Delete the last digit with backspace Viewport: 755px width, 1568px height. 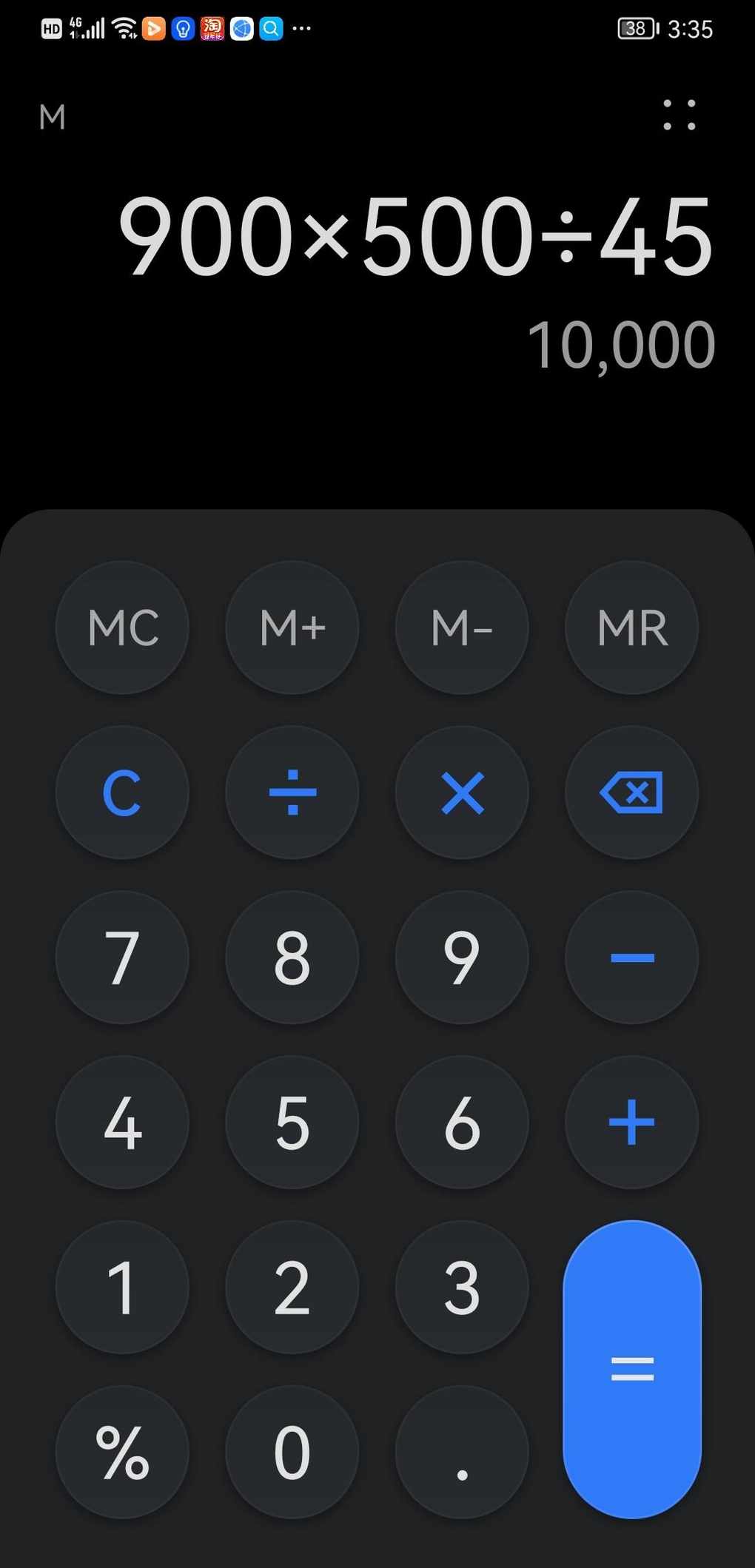tap(631, 793)
